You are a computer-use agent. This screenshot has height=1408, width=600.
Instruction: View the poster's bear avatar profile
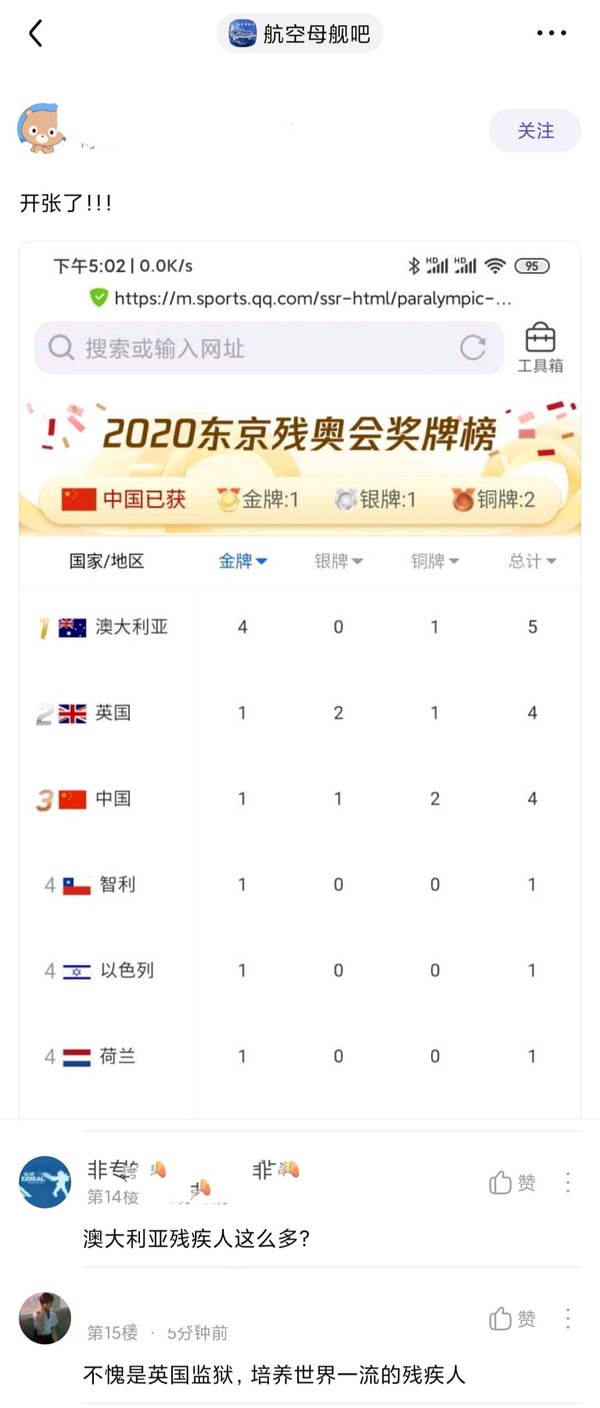(42, 128)
